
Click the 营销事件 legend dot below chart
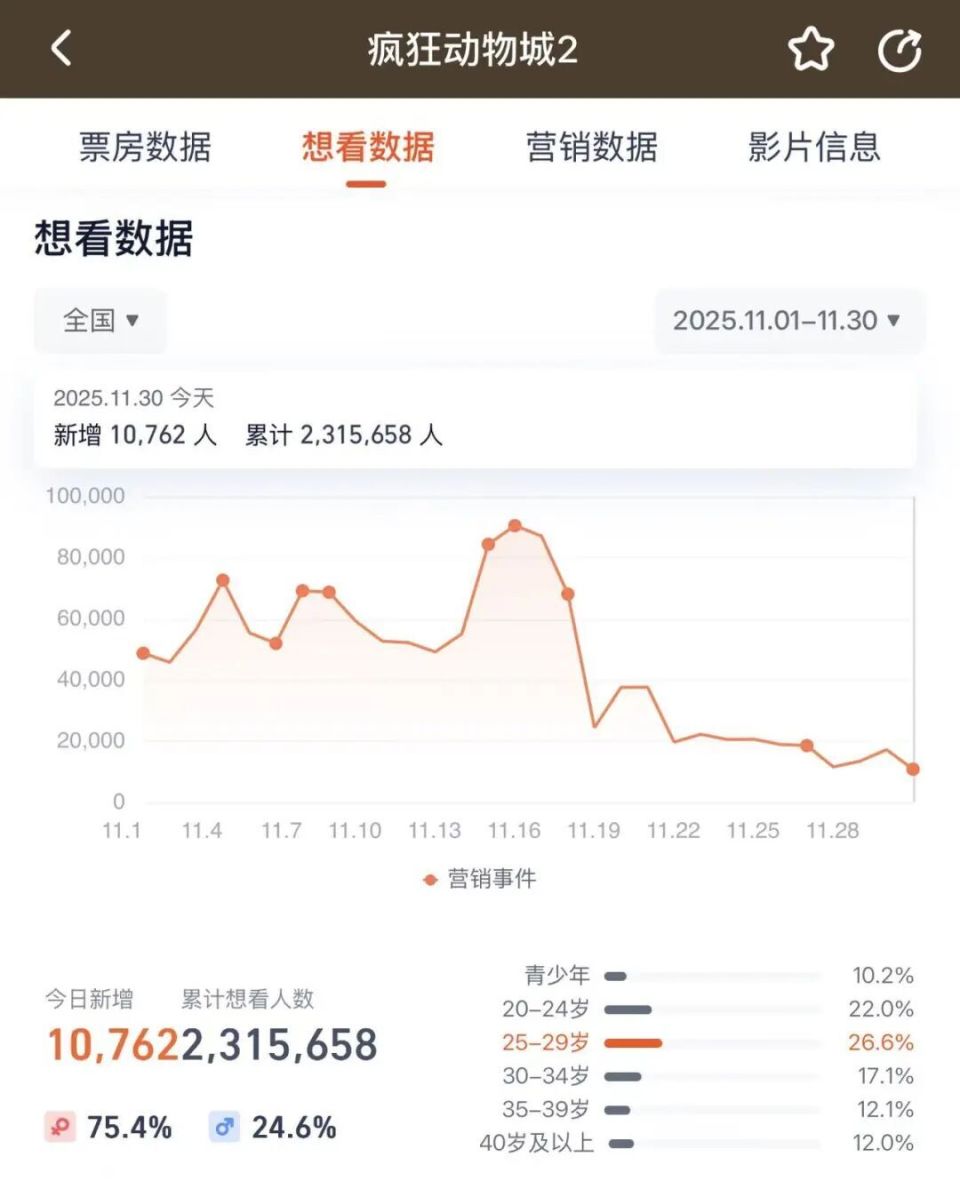[429, 880]
